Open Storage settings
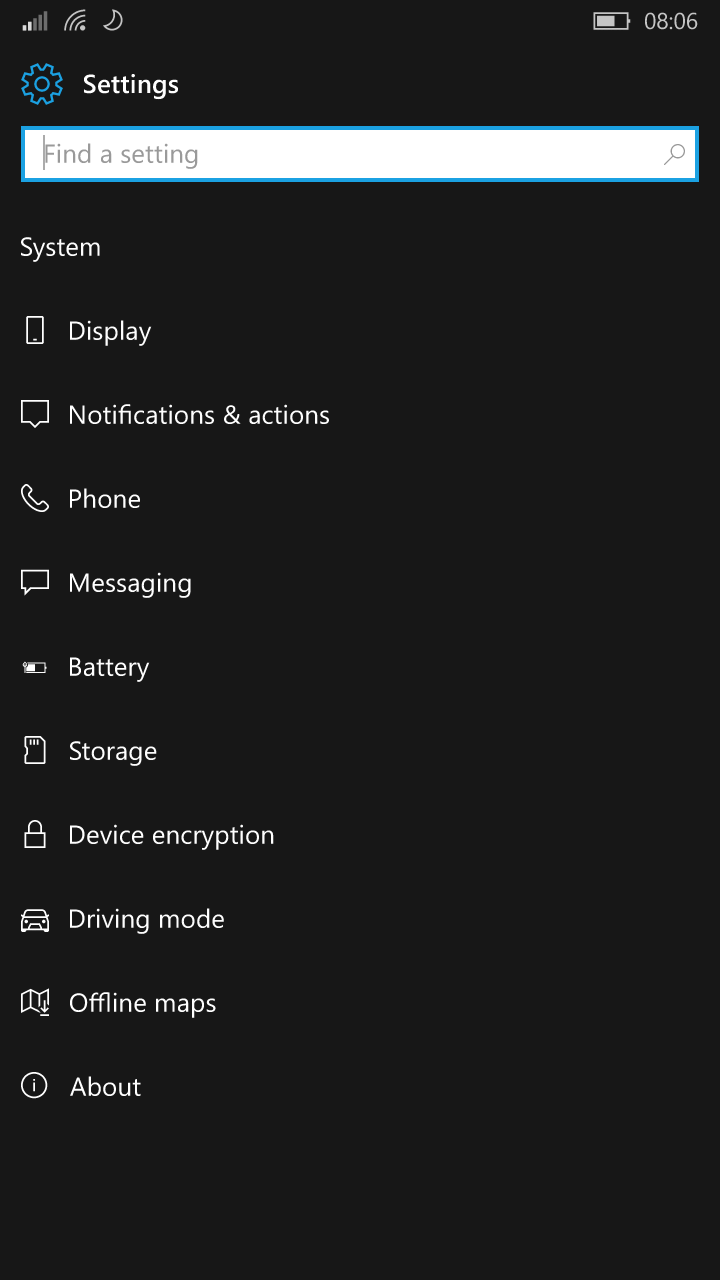Viewport: 720px width, 1280px height. pyautogui.click(x=360, y=751)
